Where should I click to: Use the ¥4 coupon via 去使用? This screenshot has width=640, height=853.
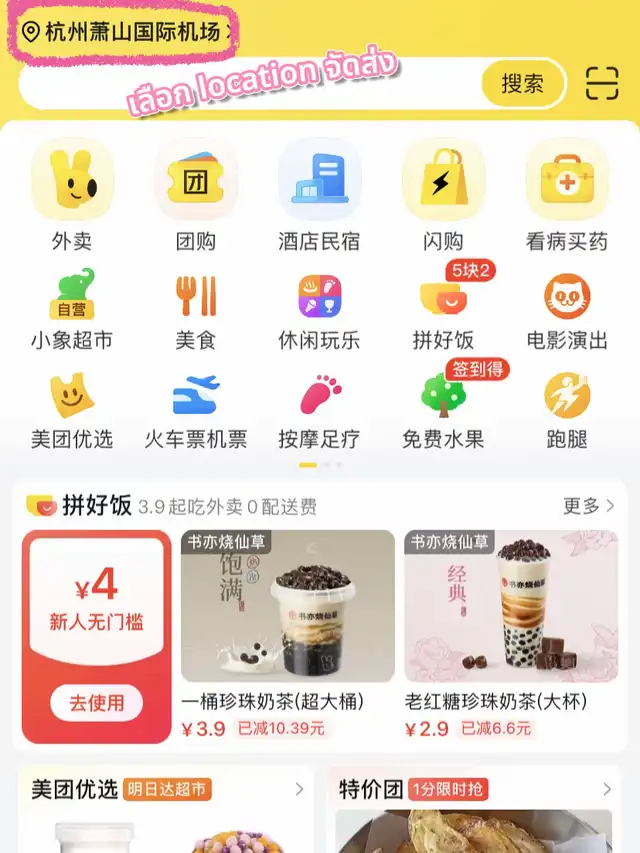(x=97, y=703)
